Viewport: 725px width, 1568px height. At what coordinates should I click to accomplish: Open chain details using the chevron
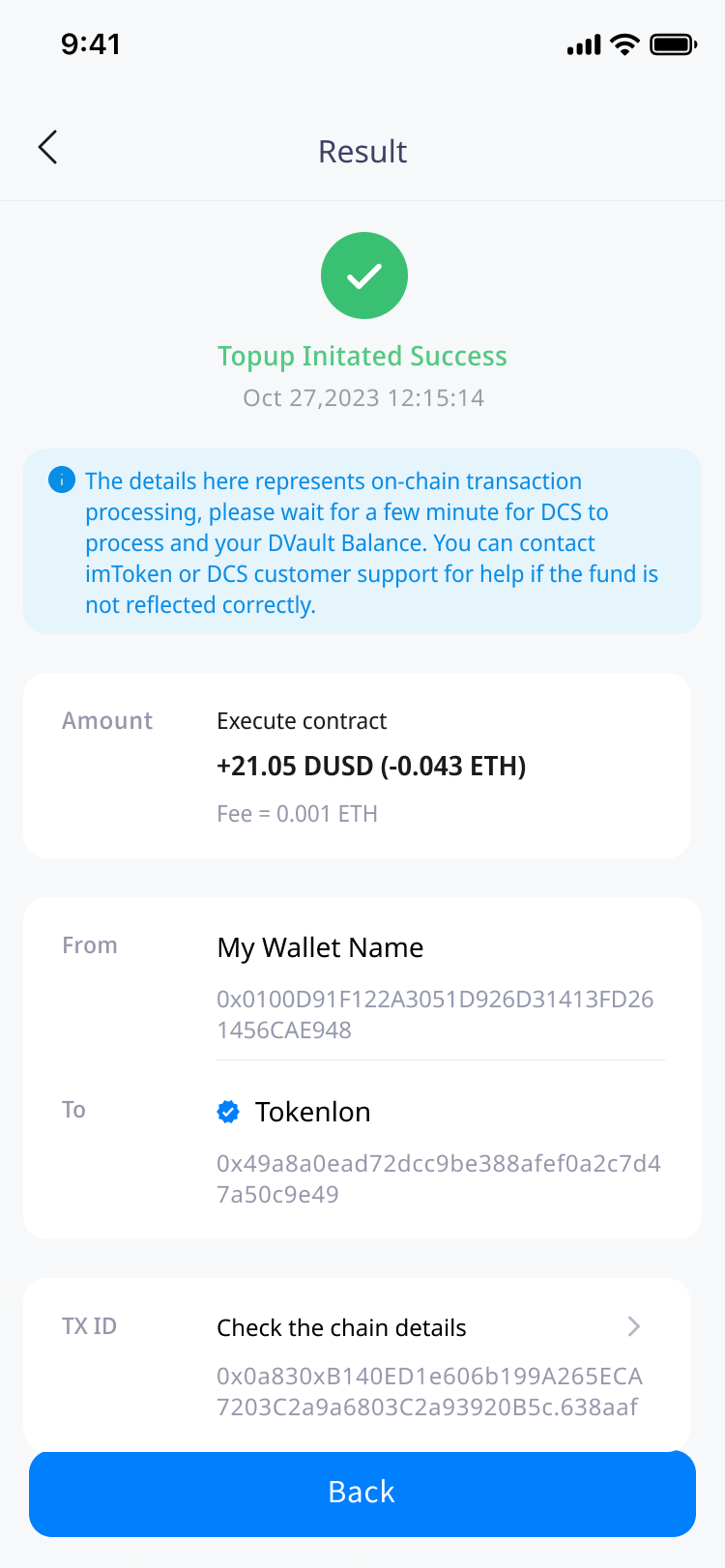[x=633, y=1327]
